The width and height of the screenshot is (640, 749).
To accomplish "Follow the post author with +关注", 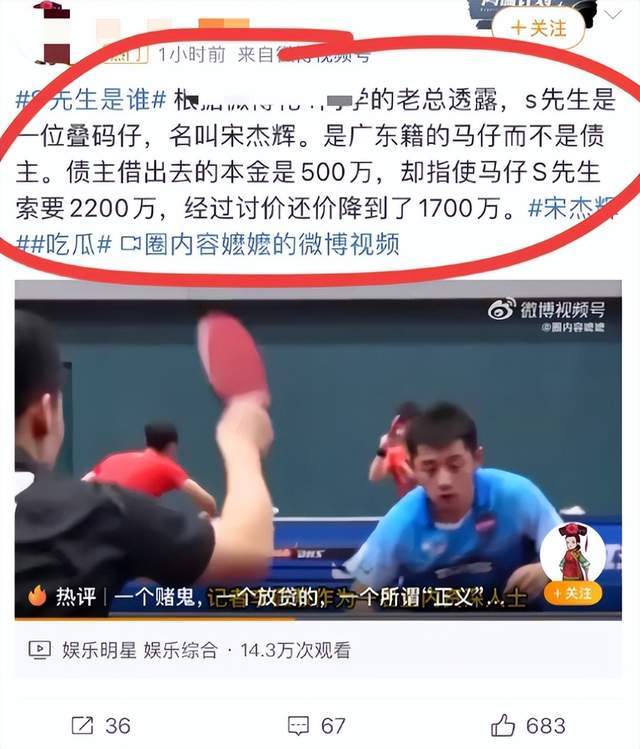I will click(x=539, y=27).
